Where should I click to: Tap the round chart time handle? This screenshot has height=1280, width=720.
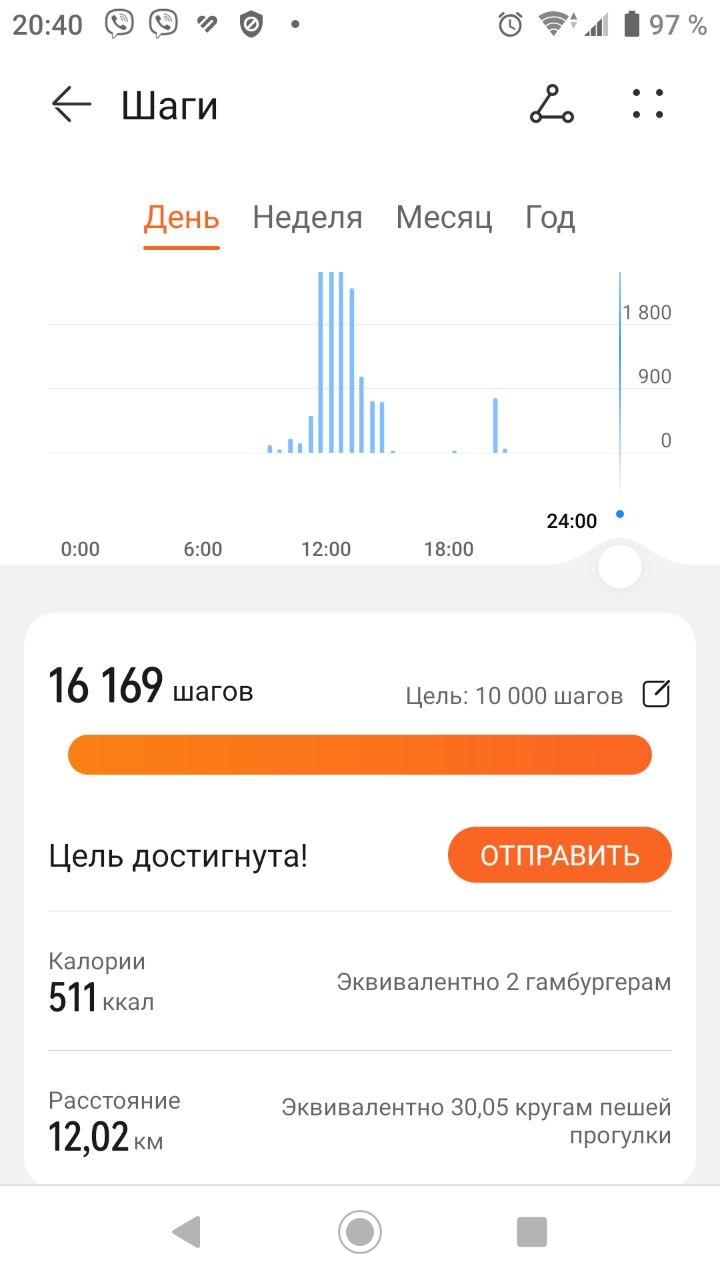point(619,567)
